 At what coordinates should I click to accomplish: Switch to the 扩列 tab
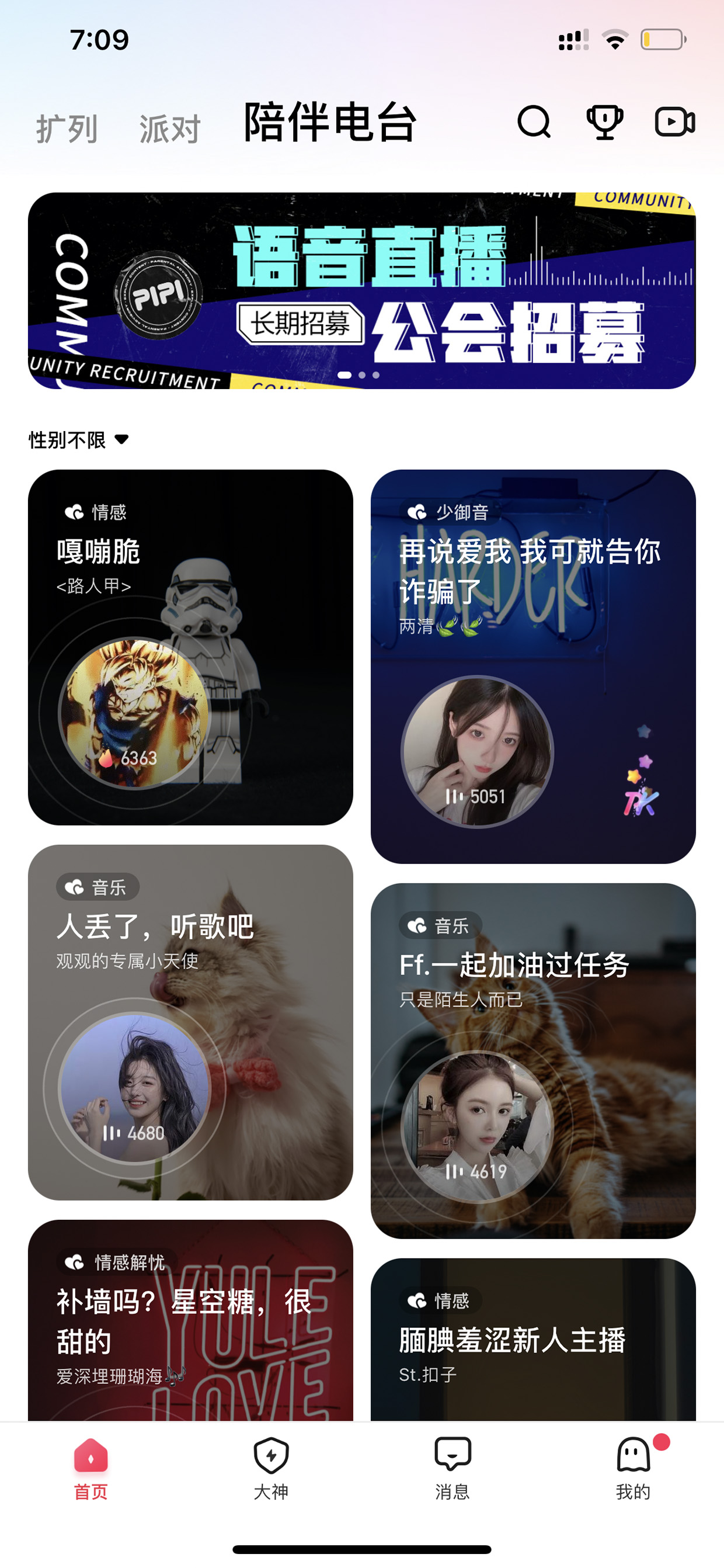(x=67, y=129)
